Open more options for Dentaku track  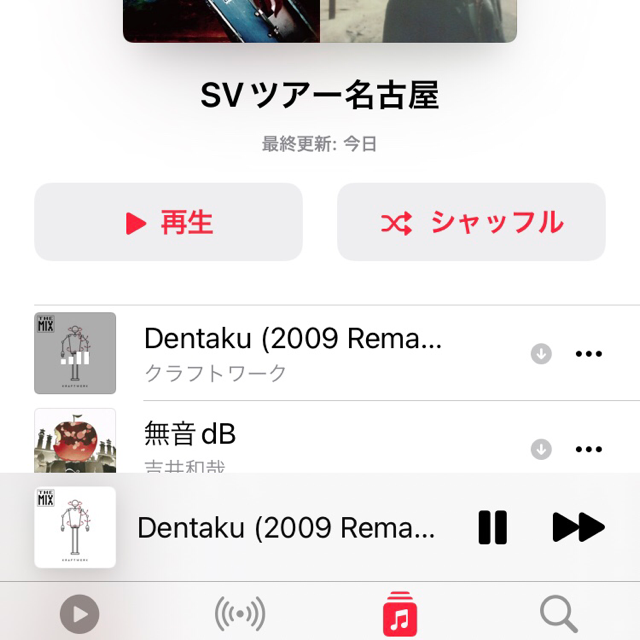[589, 354]
